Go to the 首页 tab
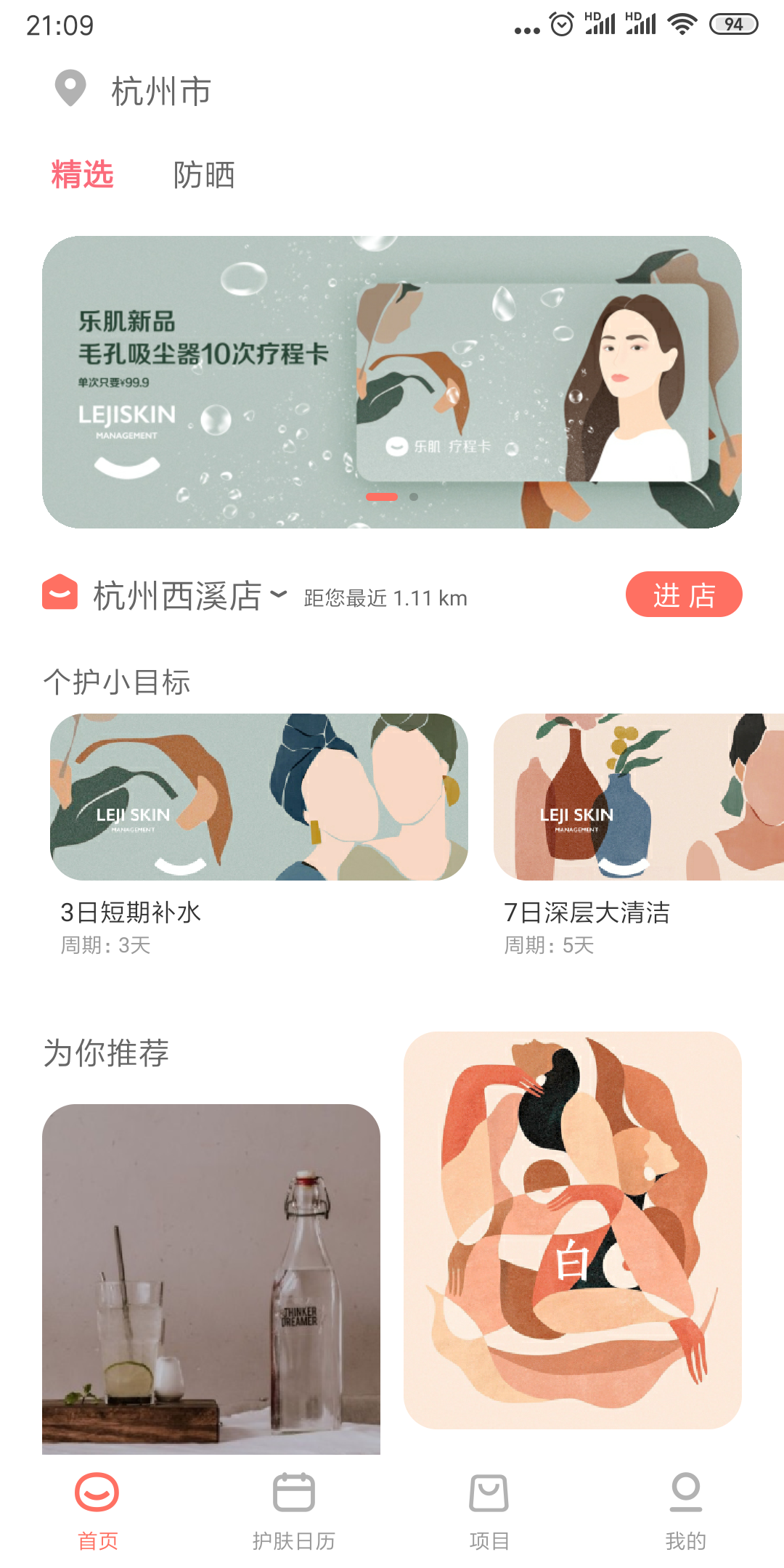784x1568 pixels. (x=97, y=1508)
